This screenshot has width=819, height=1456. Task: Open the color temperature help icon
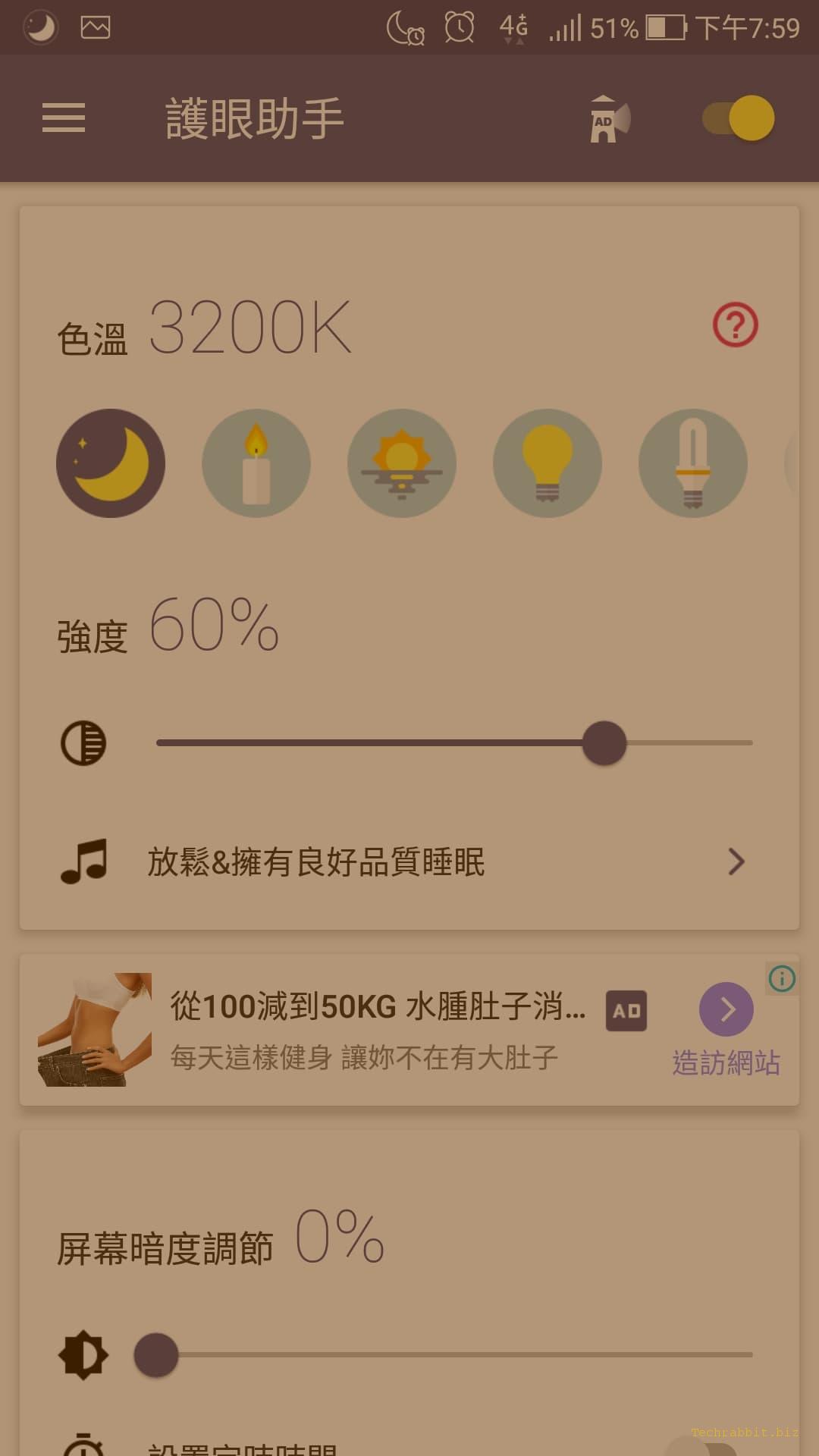coord(735,325)
